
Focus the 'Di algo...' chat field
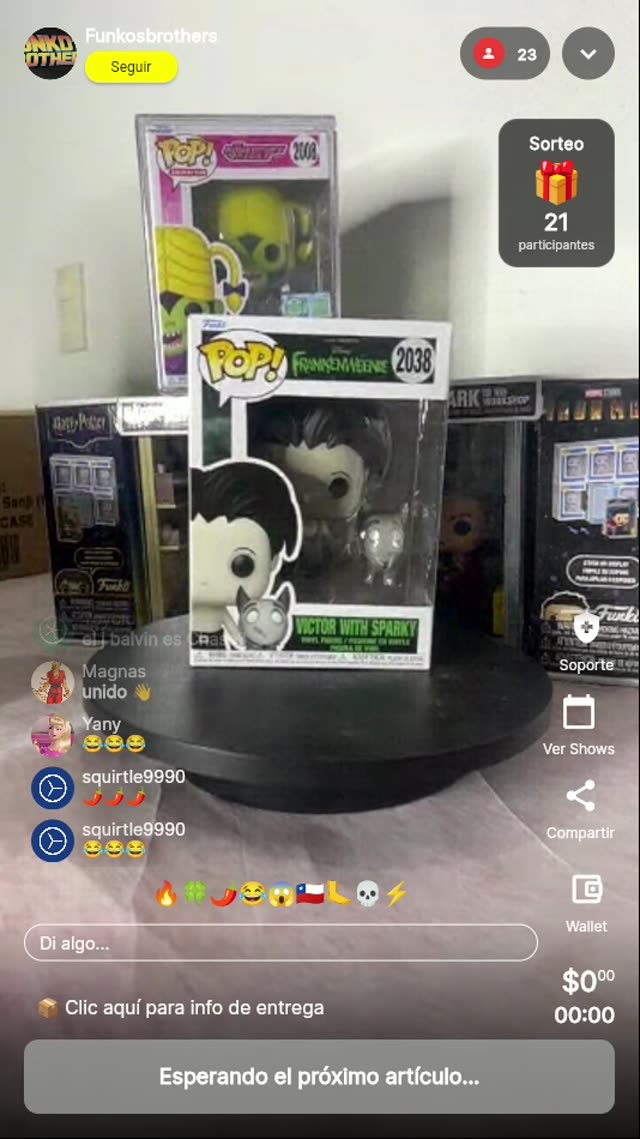[280, 943]
